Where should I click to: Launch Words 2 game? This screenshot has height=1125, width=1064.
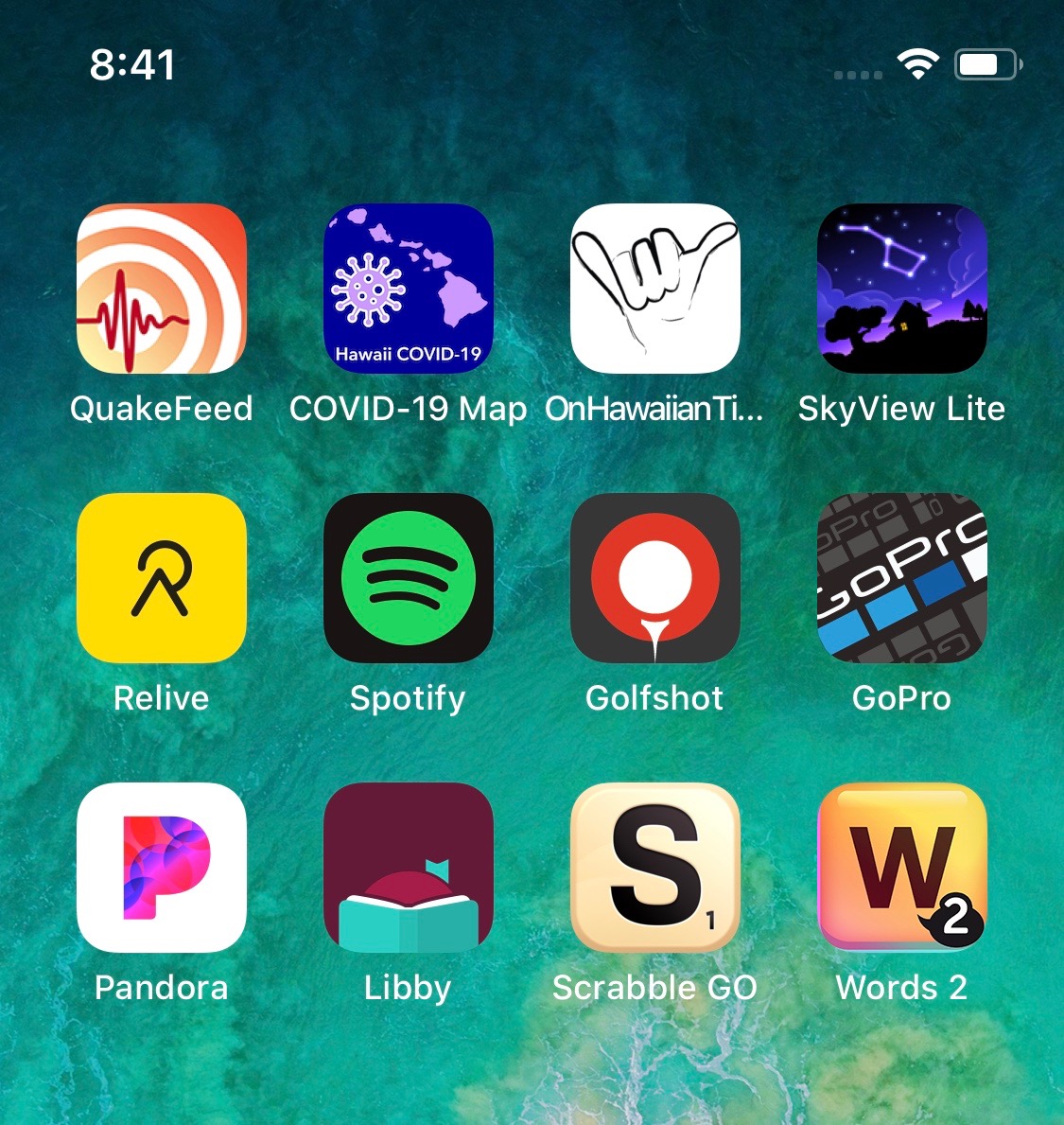click(x=902, y=868)
